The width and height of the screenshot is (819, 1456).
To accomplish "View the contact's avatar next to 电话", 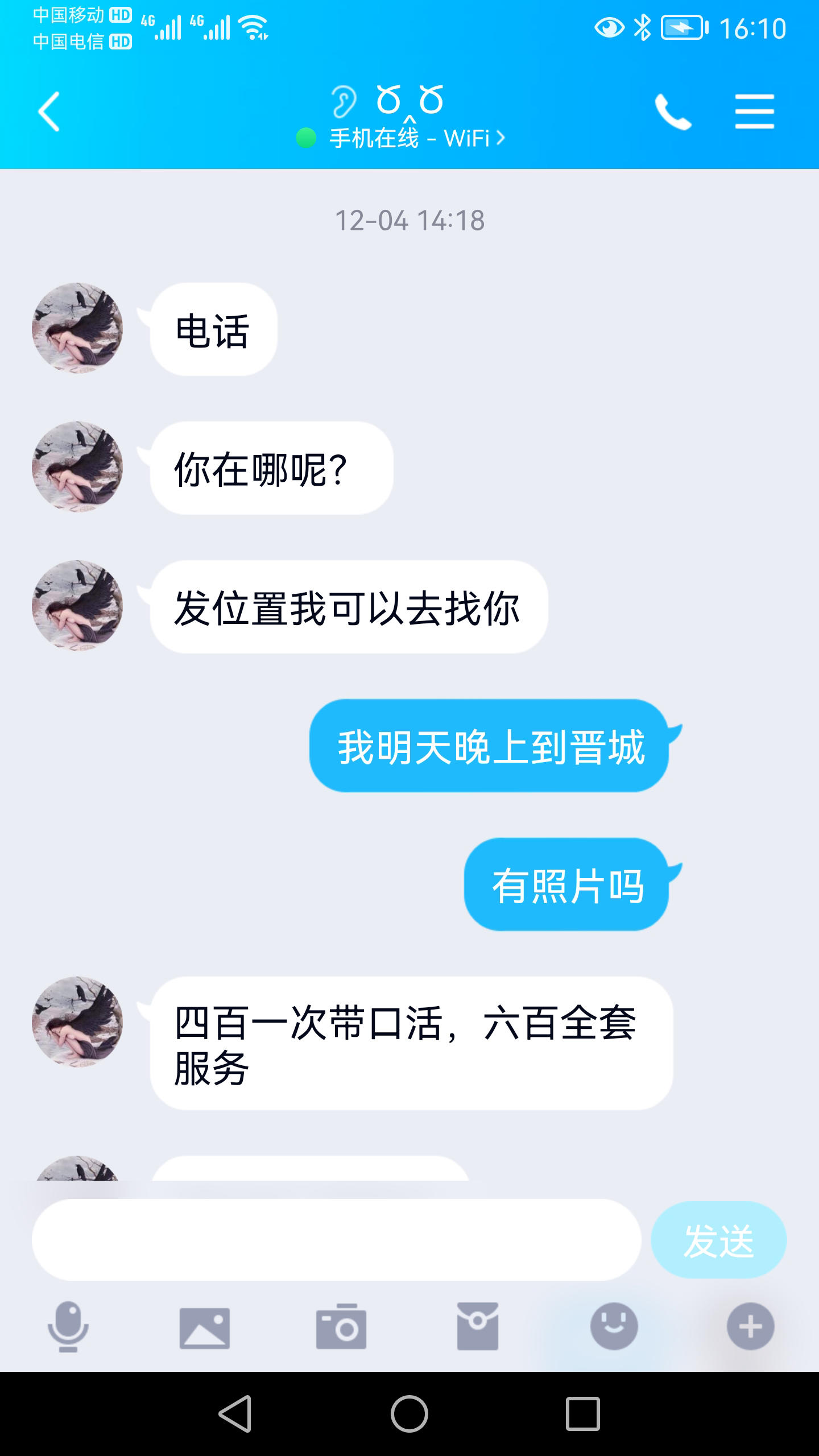I will pos(77,328).
